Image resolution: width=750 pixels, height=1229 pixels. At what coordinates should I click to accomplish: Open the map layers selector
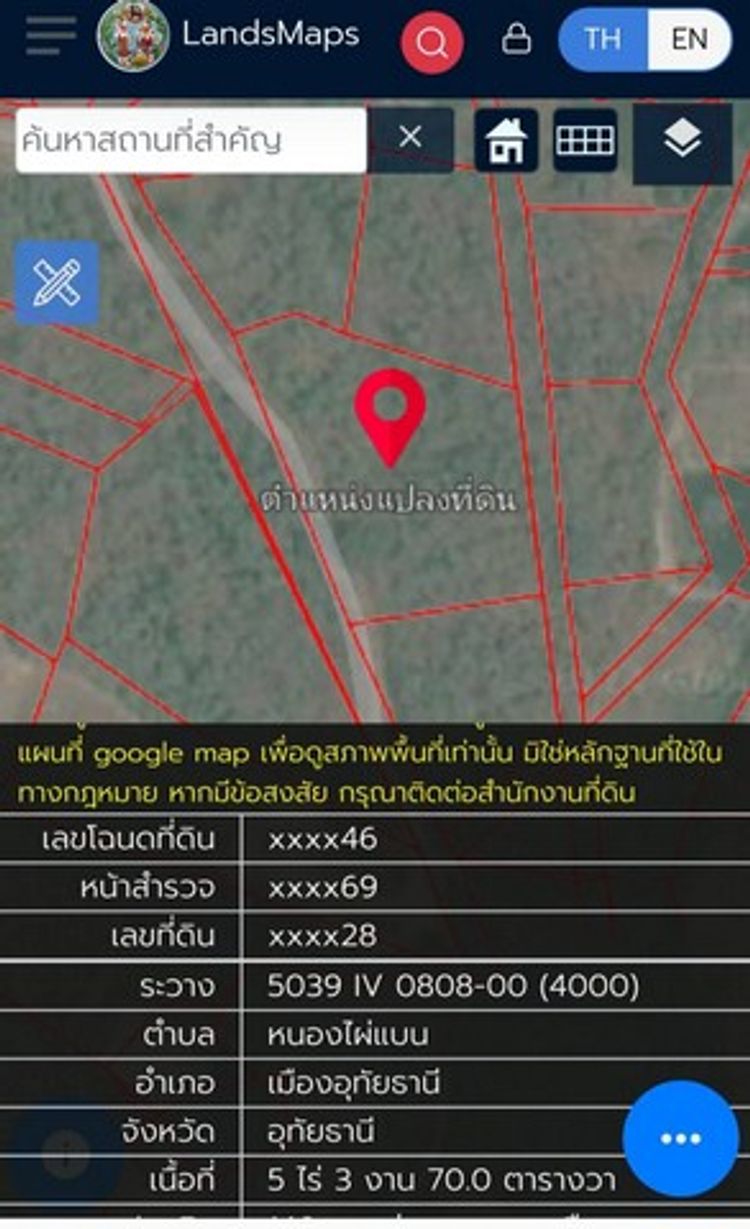click(682, 141)
